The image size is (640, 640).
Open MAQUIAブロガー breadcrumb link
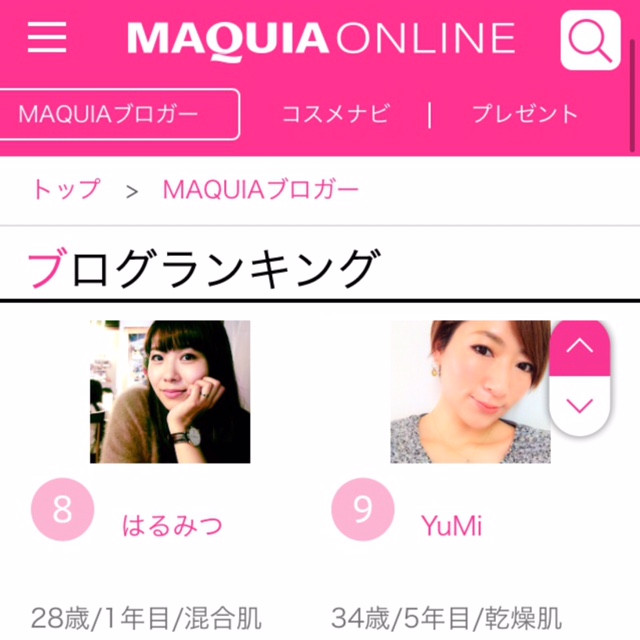pyautogui.click(x=260, y=190)
